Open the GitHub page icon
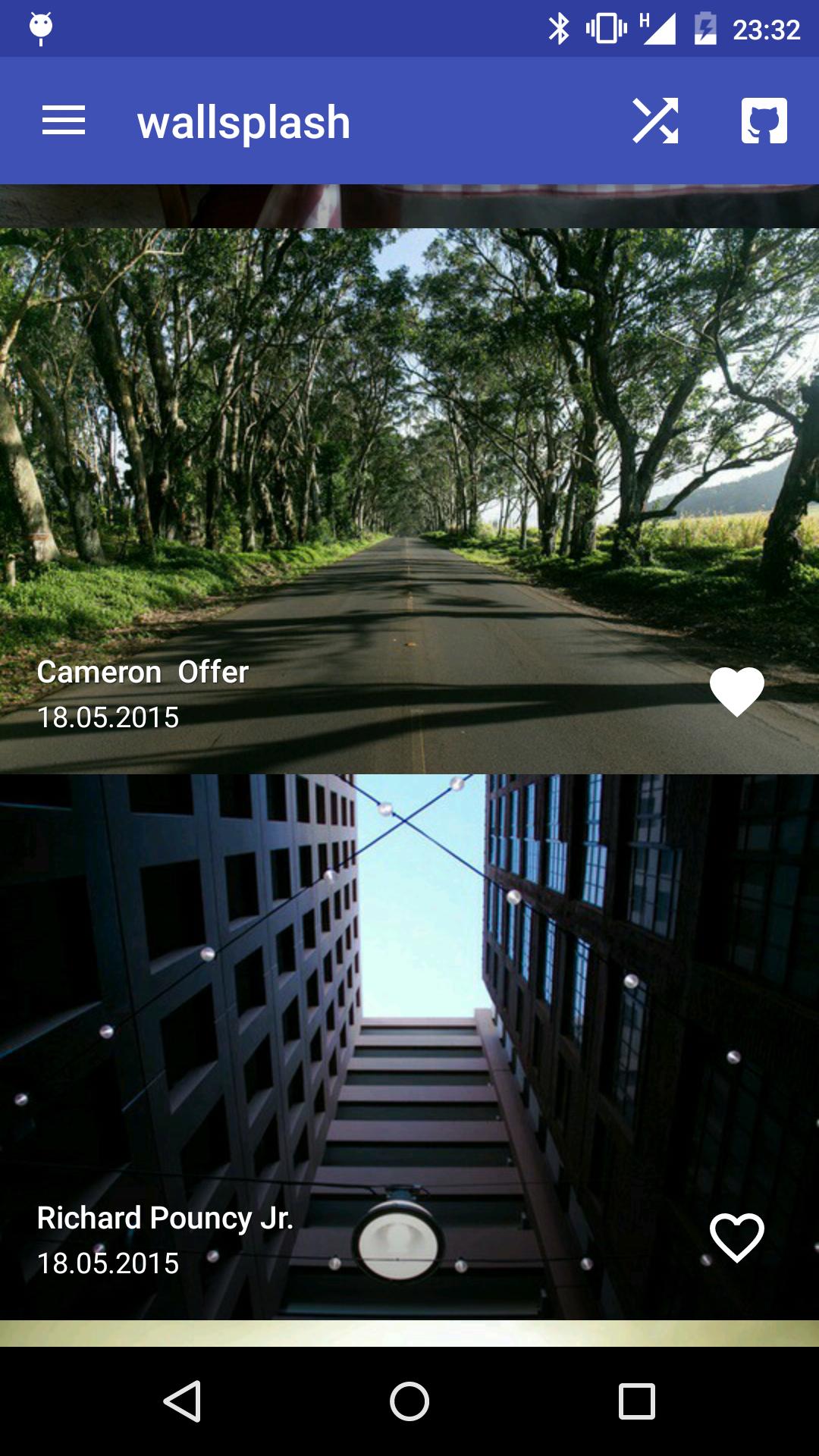819x1456 pixels. pyautogui.click(x=764, y=121)
